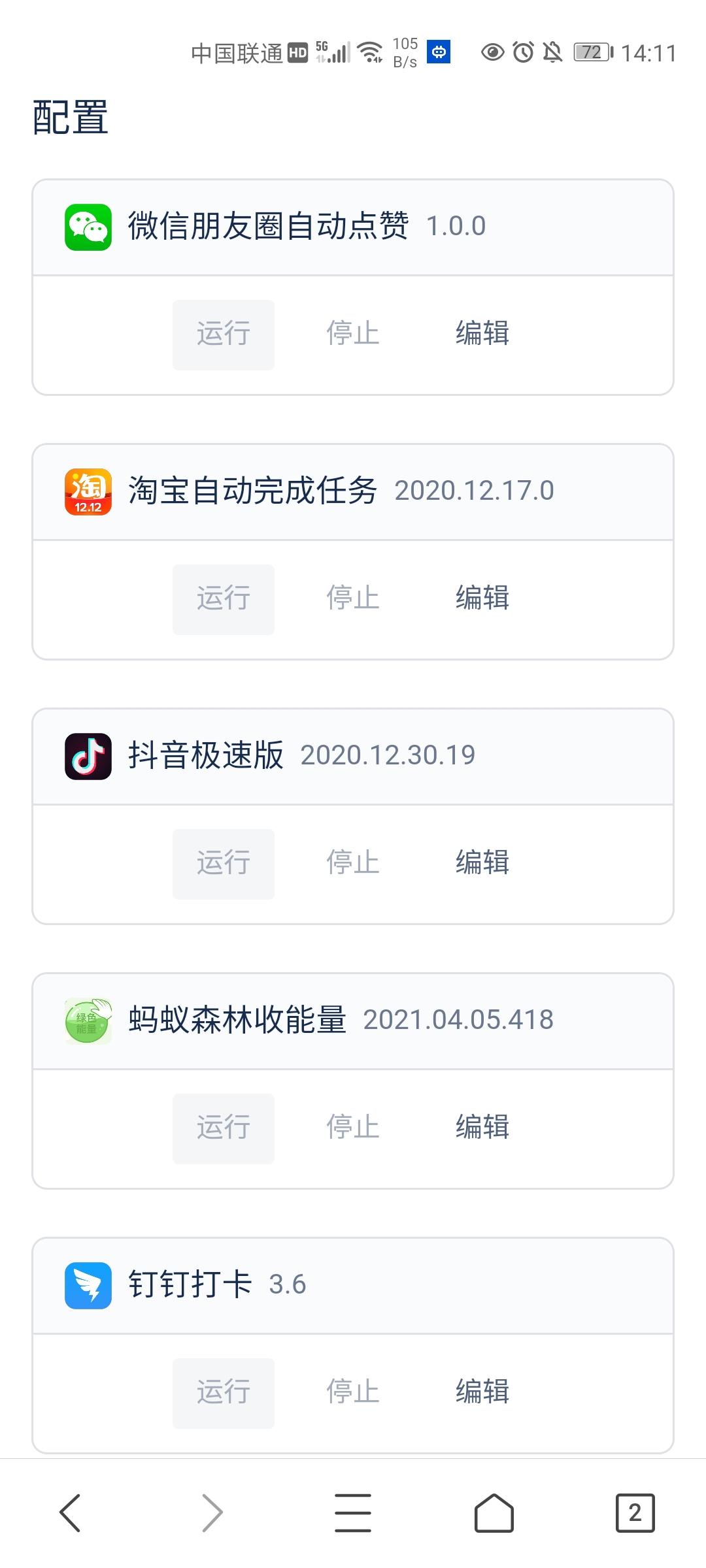Open the tab switcher showing 2 tabs
This screenshot has width=706, height=1568.
tap(635, 1512)
